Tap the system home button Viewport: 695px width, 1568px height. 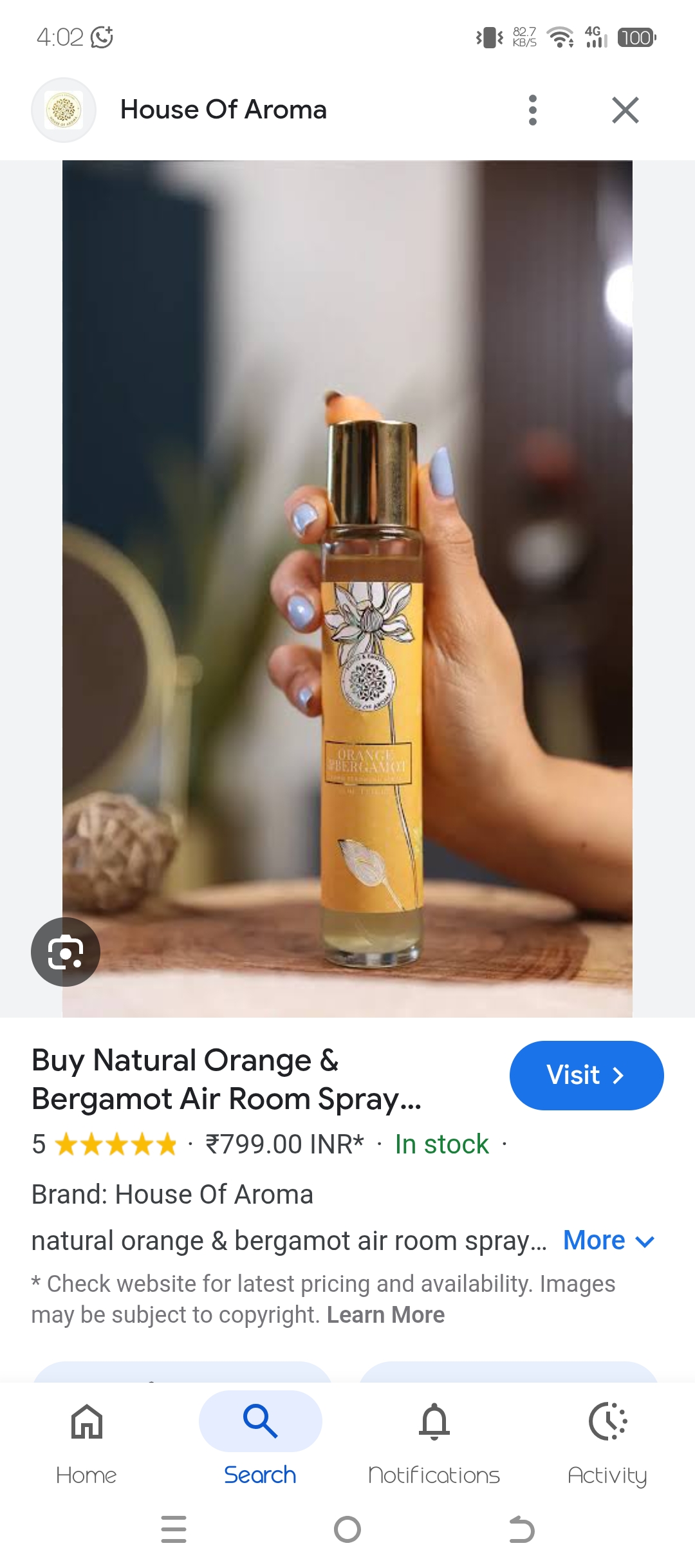point(347,1529)
